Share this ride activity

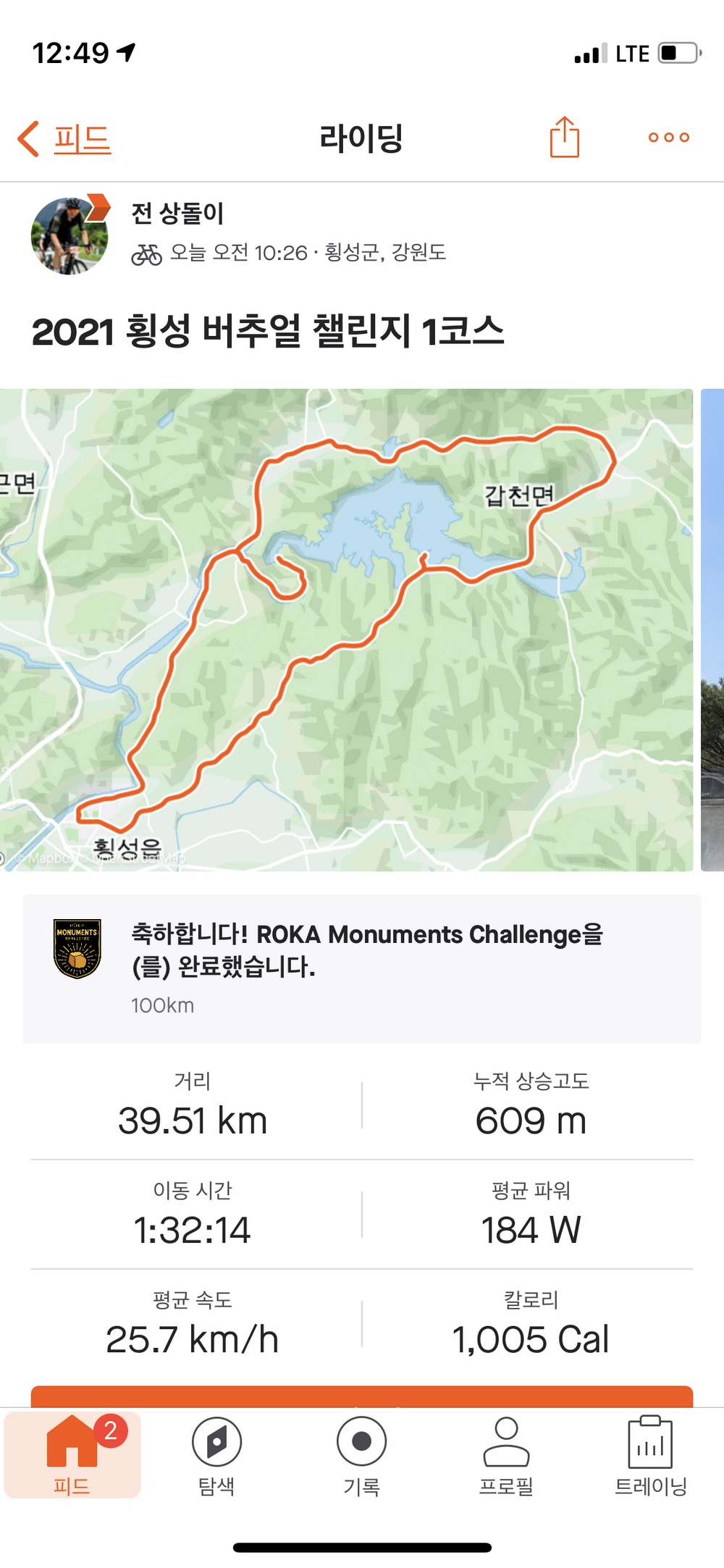coord(564,137)
